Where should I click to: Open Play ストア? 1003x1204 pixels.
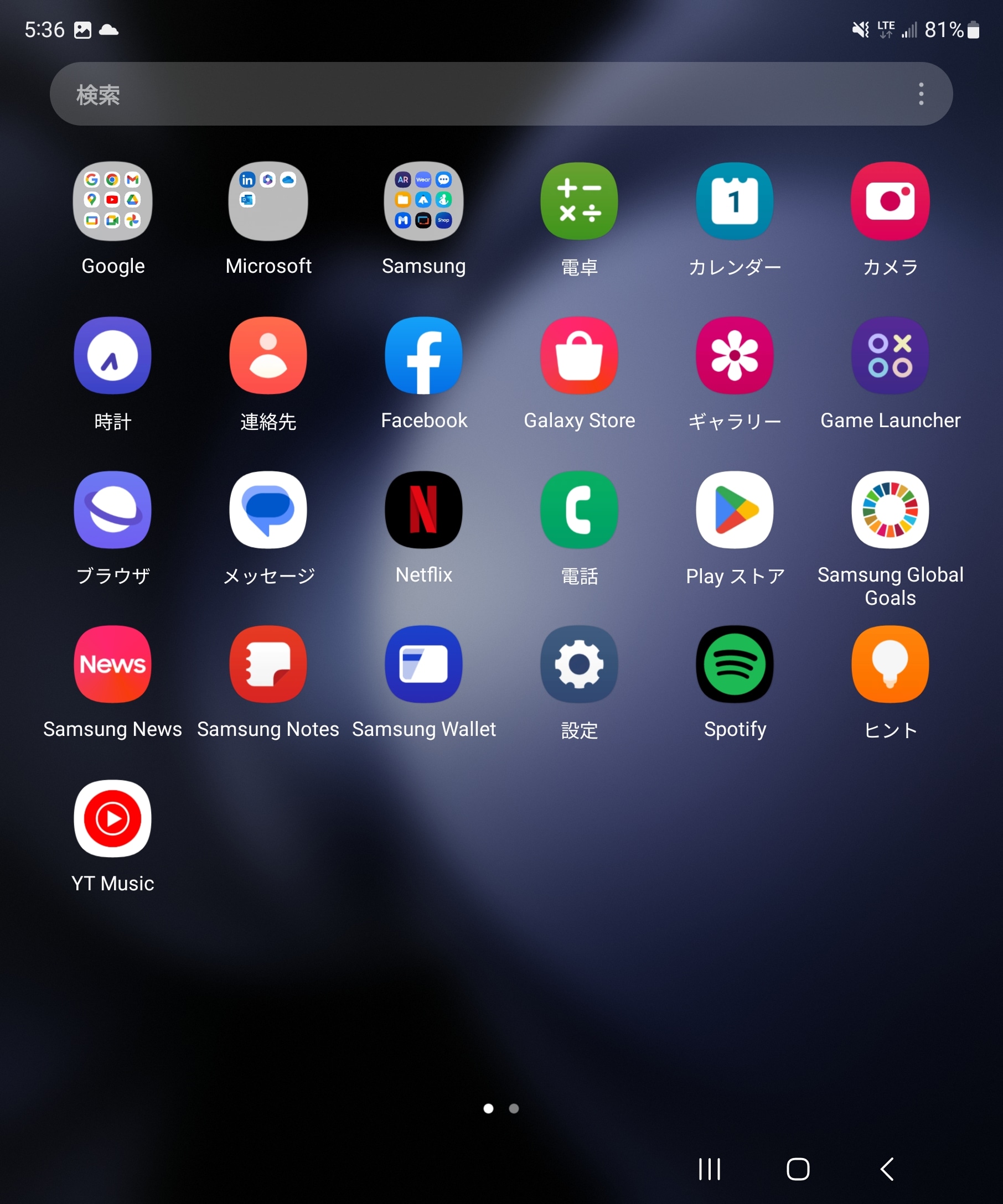coord(735,510)
